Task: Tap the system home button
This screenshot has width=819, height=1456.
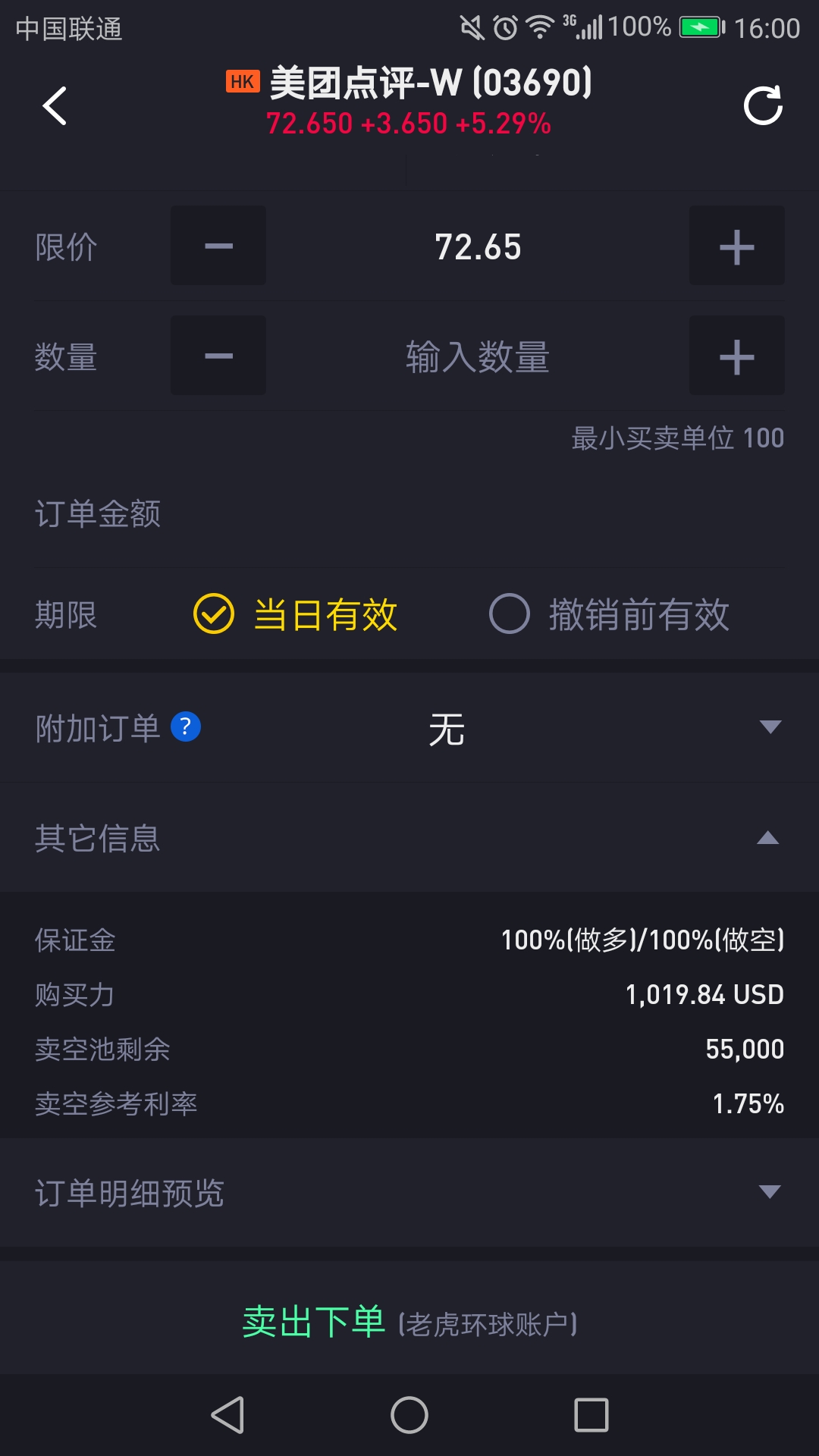Action: click(x=409, y=1415)
